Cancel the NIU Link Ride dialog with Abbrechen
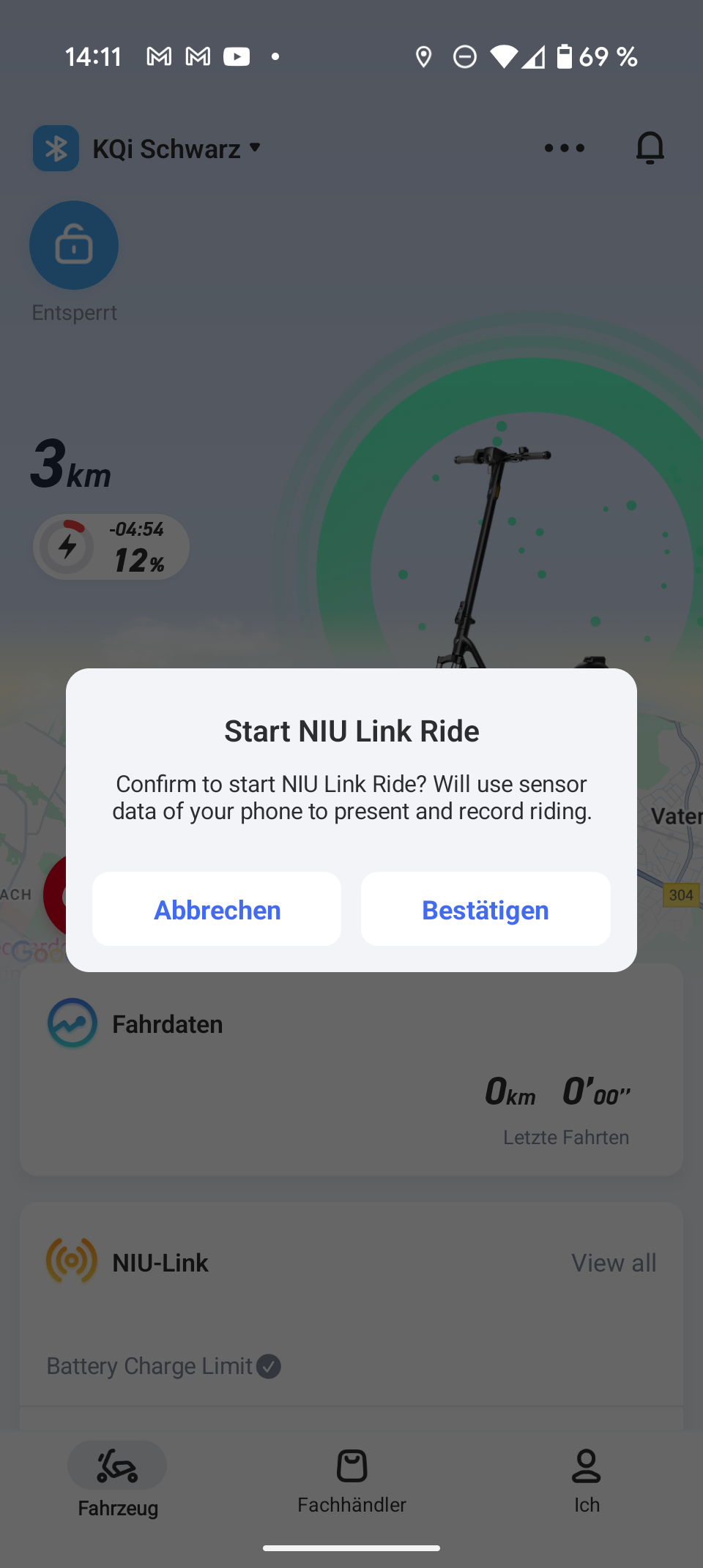Image resolution: width=703 pixels, height=1568 pixels. (x=217, y=909)
